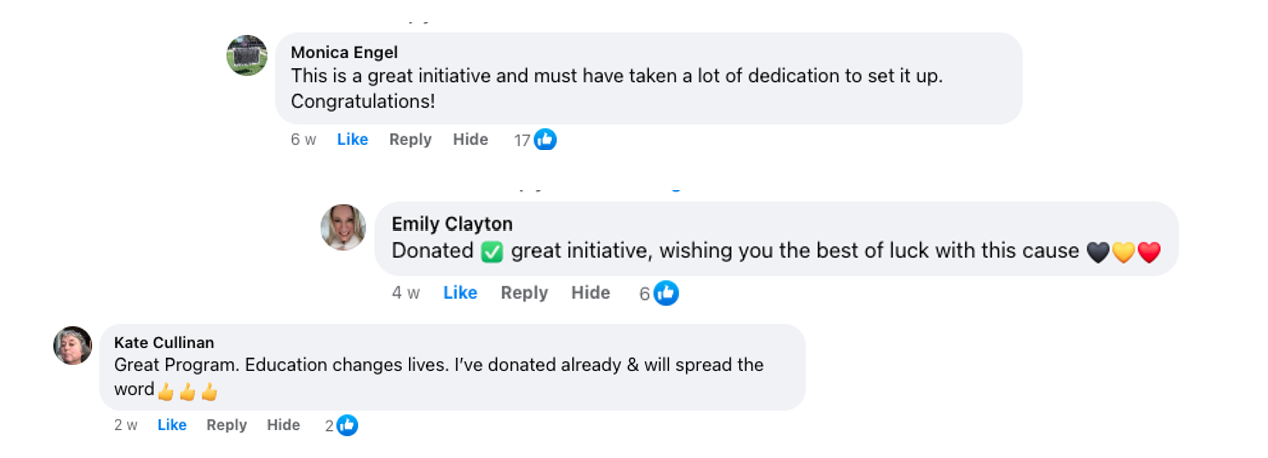
Task: Hide Monica Engel's comment
Action: pyautogui.click(x=470, y=140)
